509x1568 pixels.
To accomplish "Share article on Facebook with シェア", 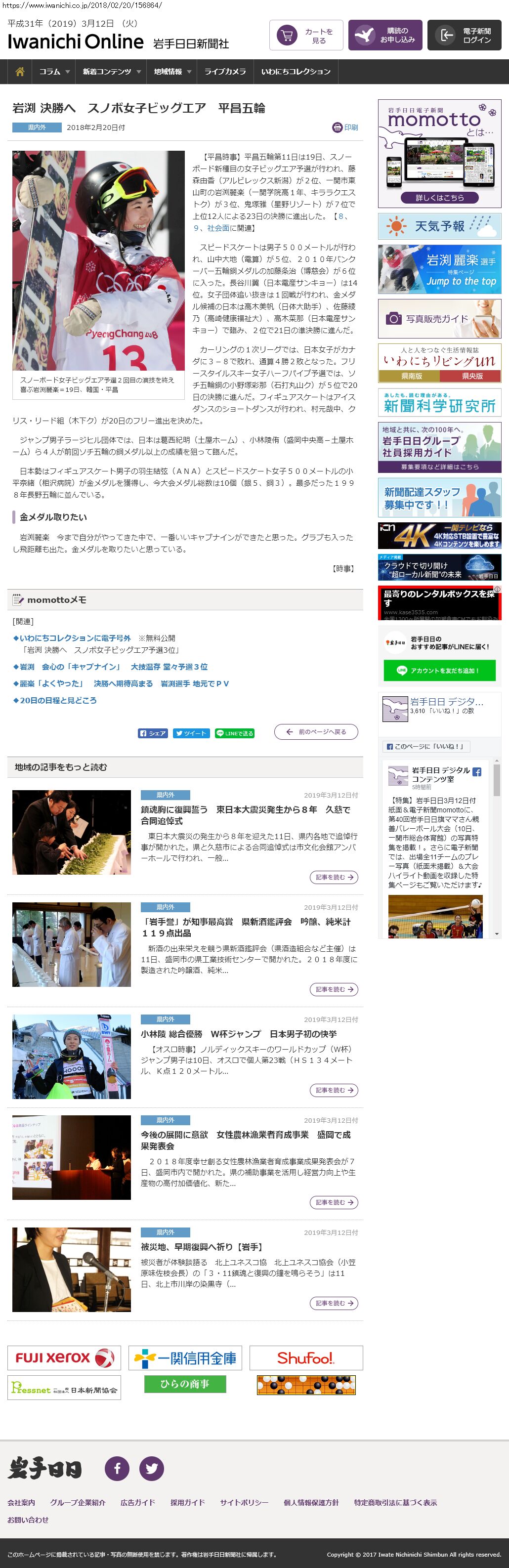I will click(x=153, y=733).
